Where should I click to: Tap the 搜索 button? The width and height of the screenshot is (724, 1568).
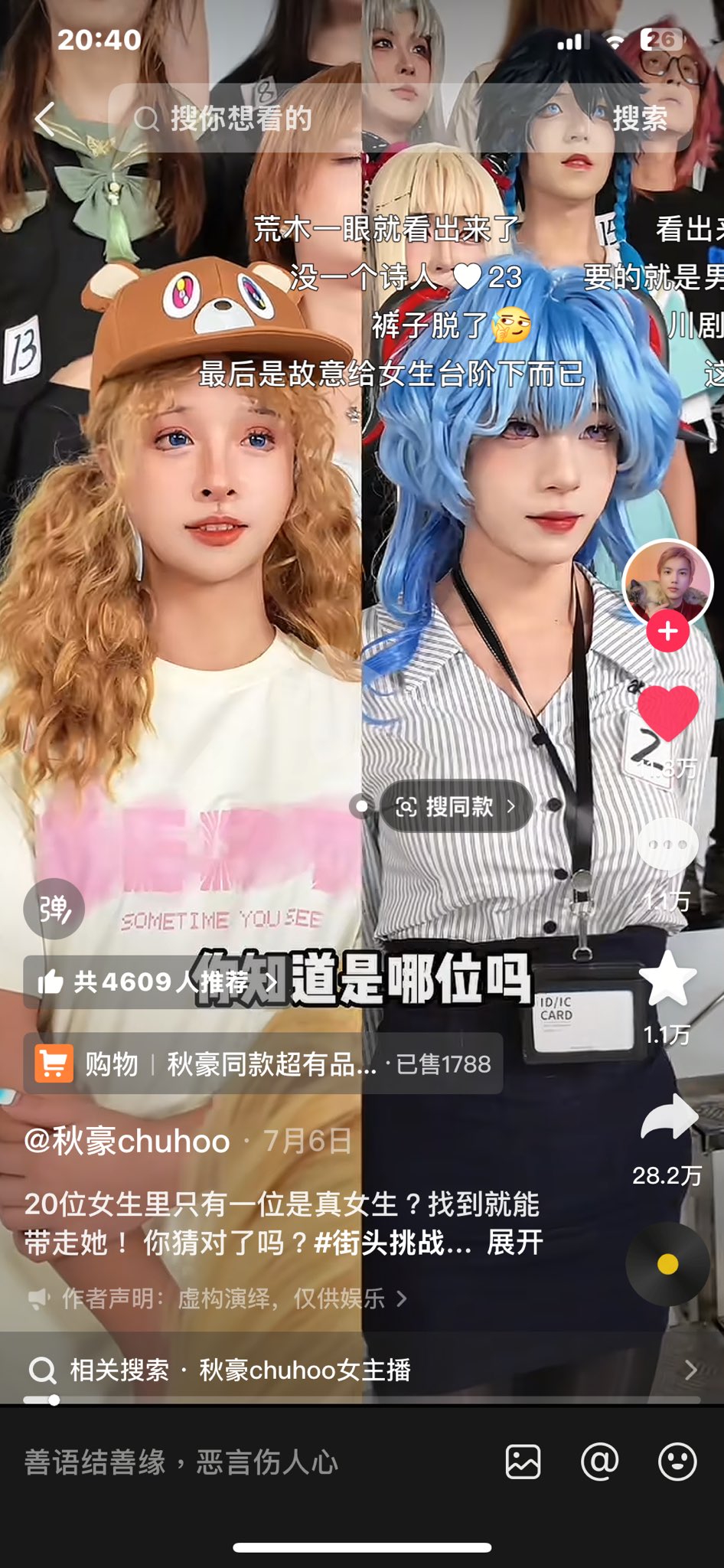(x=640, y=119)
